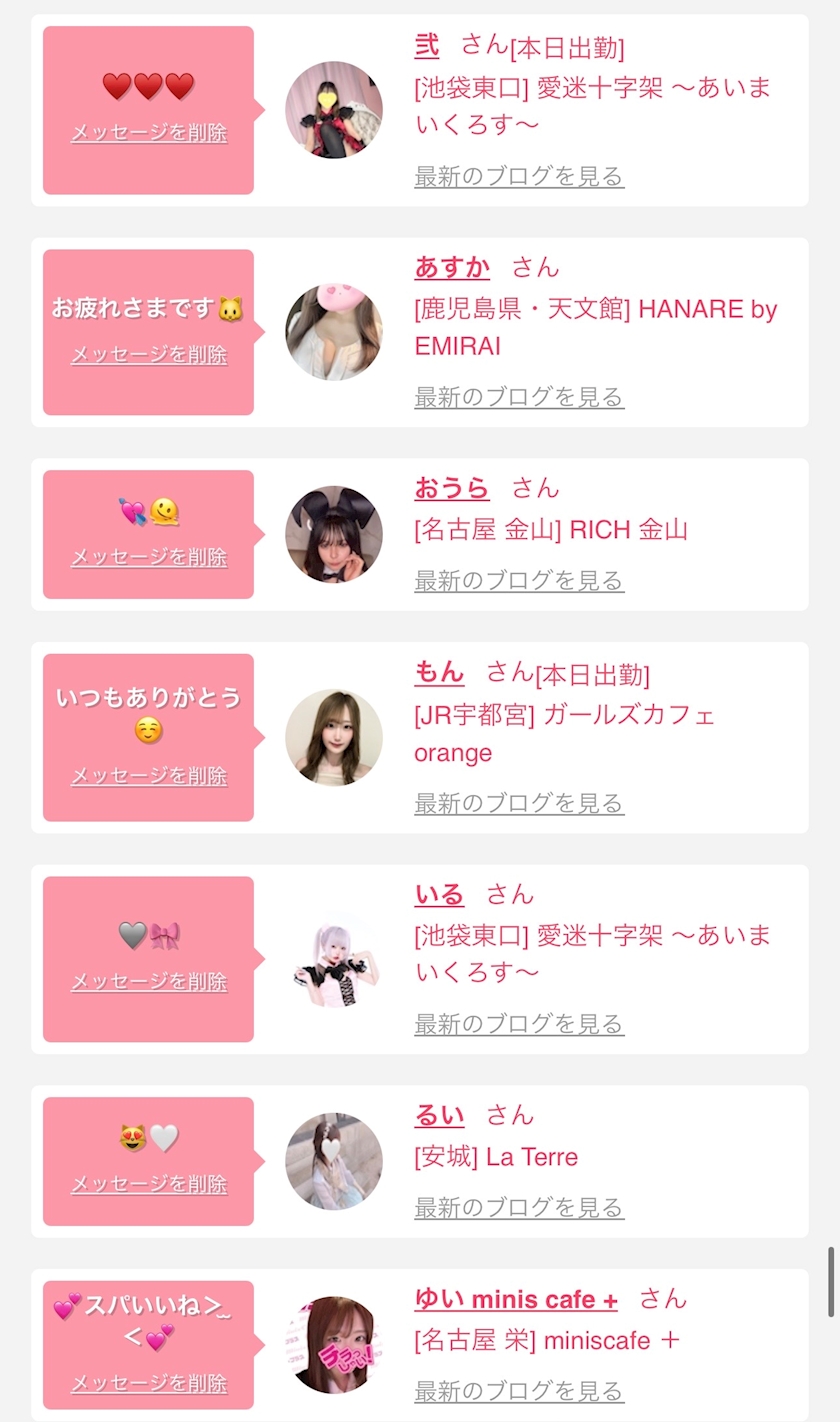Image resolution: width=840 pixels, height=1422 pixels.
Task: Open ゆい minis cafe + profile link
Action: [x=516, y=1300]
